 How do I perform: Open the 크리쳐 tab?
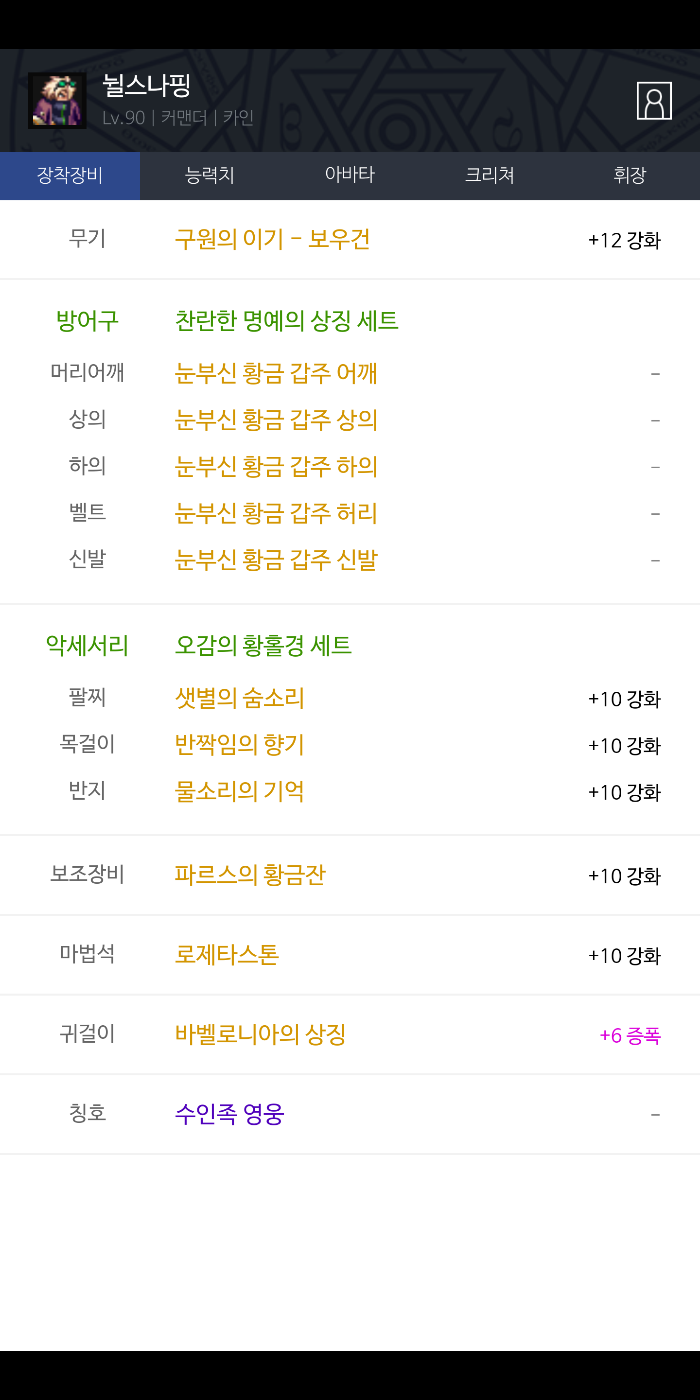490,176
